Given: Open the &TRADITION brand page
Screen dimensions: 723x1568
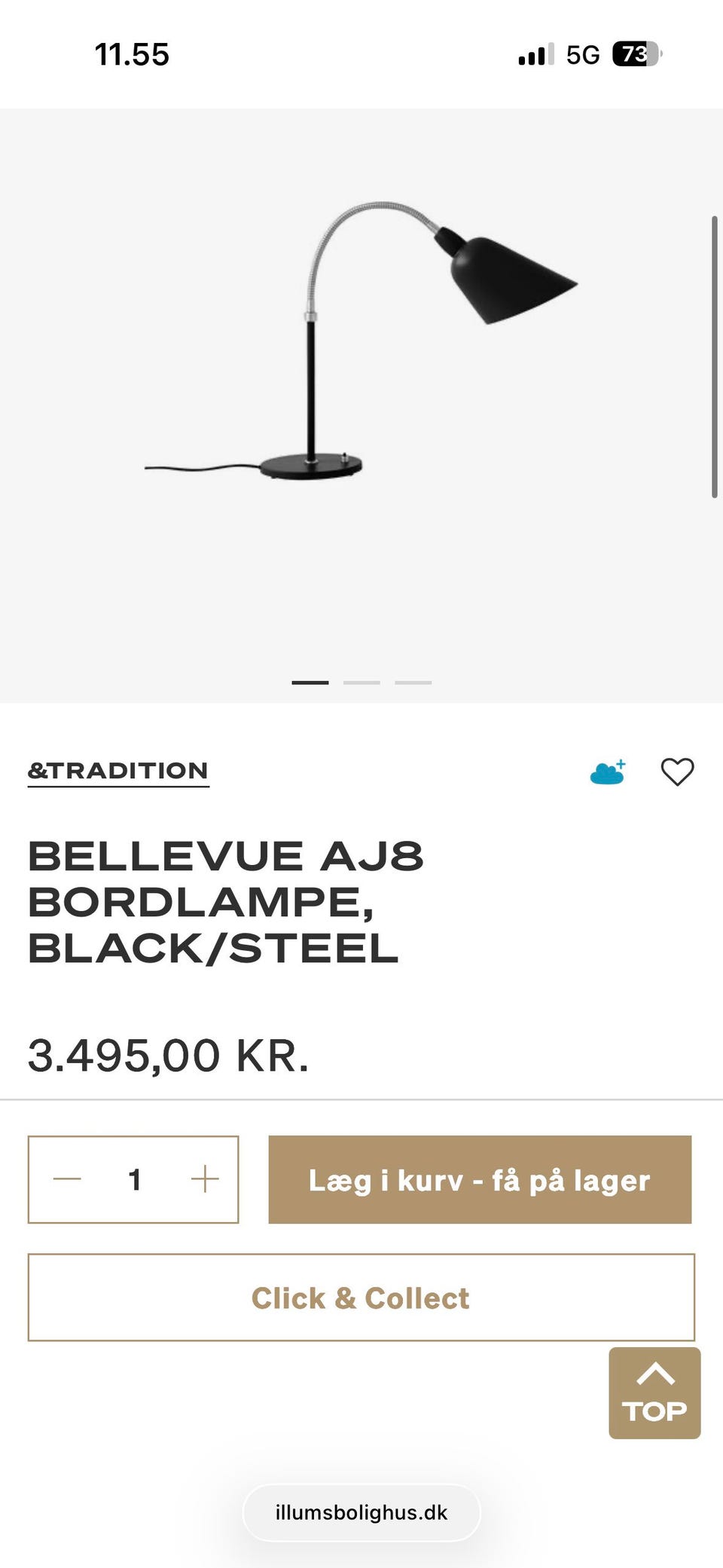Looking at the screenshot, I should pos(117,770).
